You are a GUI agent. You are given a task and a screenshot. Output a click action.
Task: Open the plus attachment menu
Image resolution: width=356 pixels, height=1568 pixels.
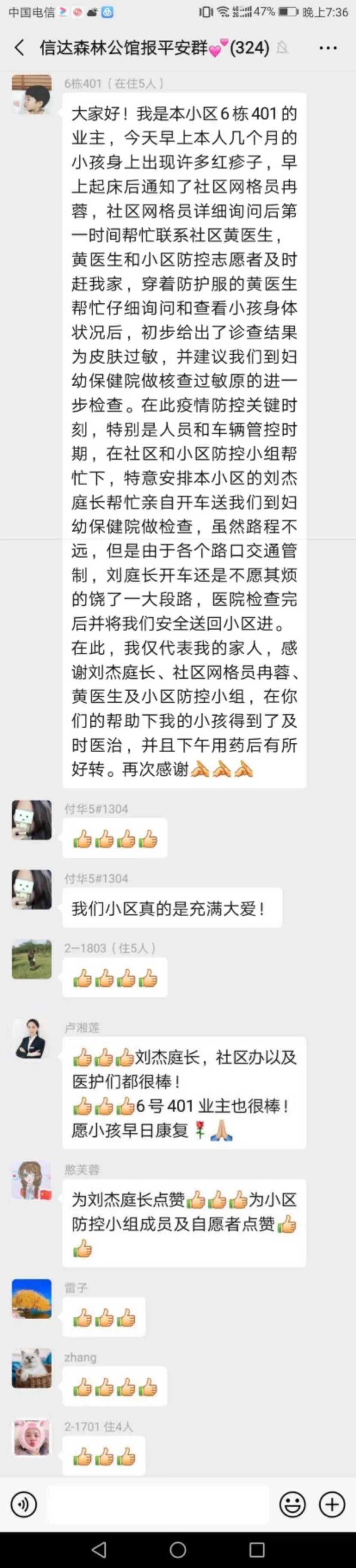point(332,1505)
